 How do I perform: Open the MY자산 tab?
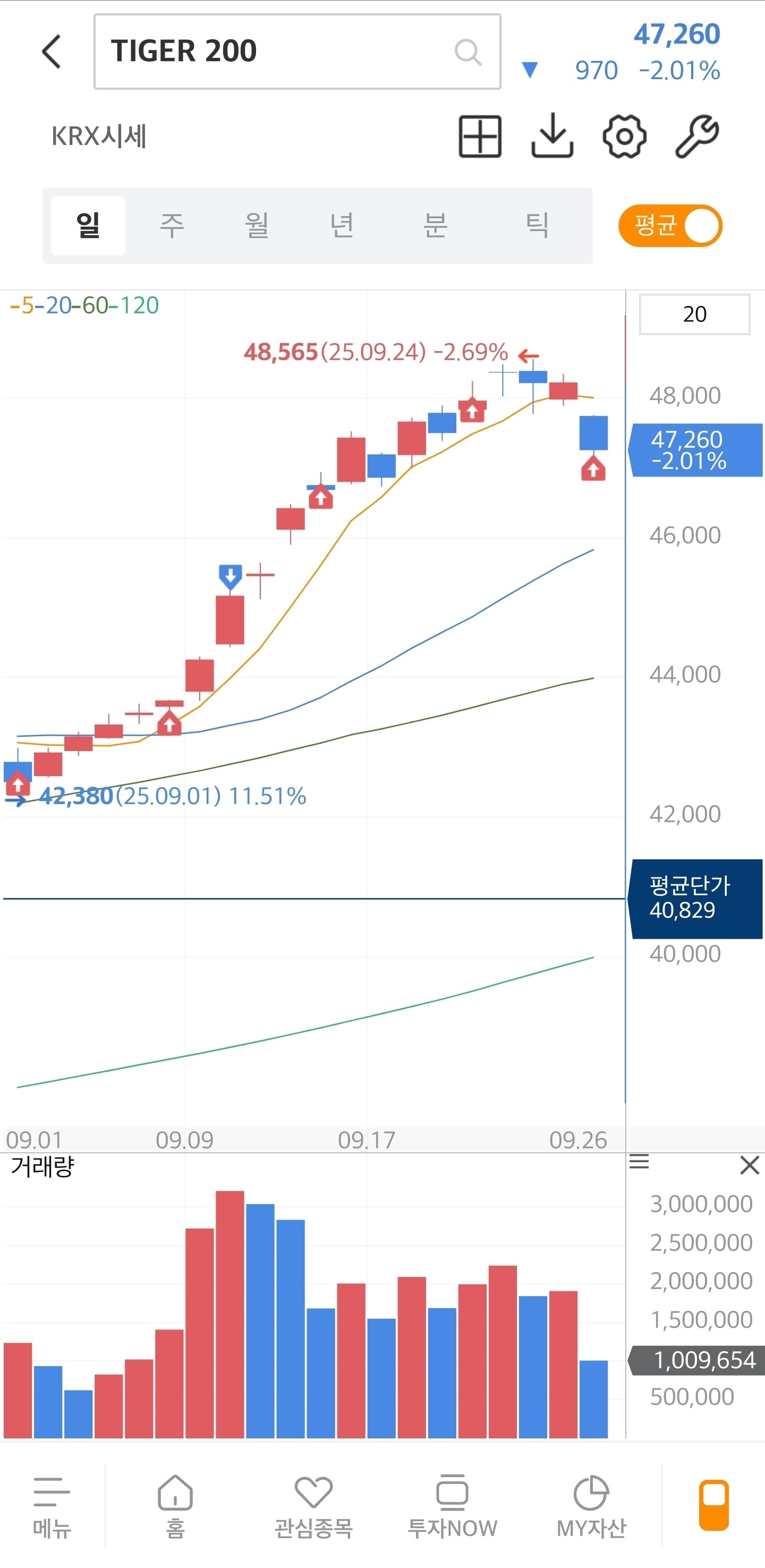coord(591,1506)
